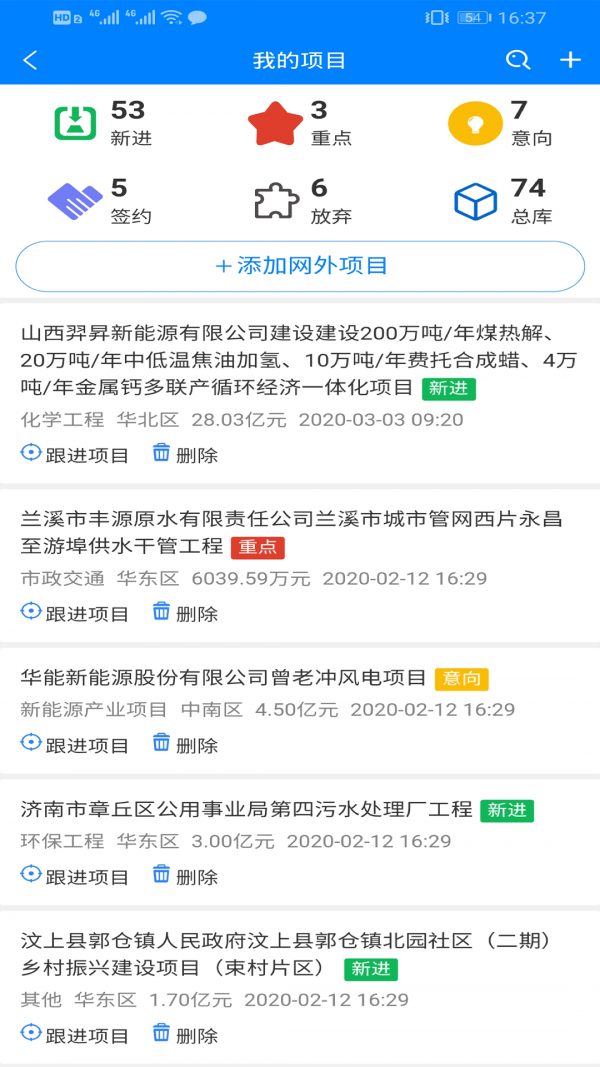Open the search icon in the top bar
600x1067 pixels.
[518, 60]
